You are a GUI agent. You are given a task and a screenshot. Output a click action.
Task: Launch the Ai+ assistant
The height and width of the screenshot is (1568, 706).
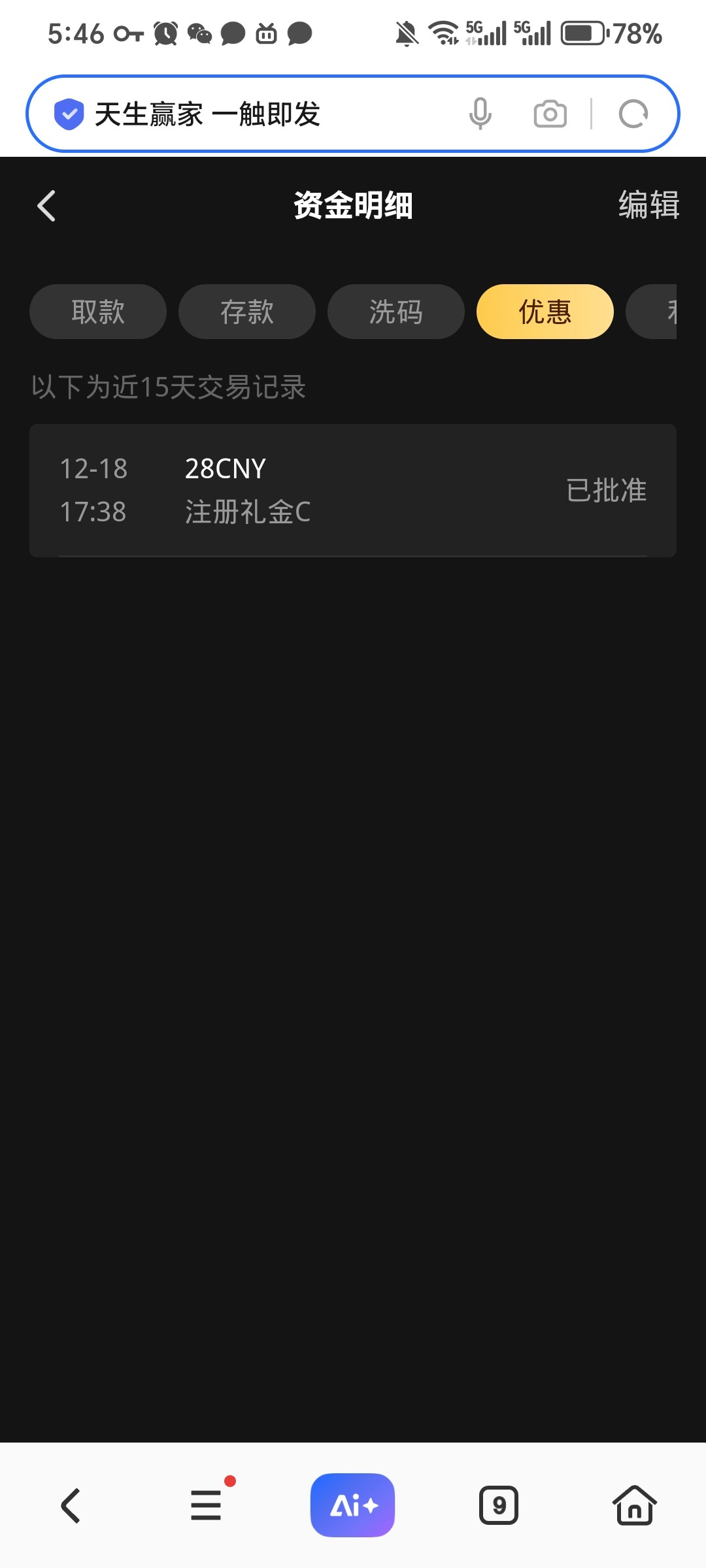[x=353, y=1506]
